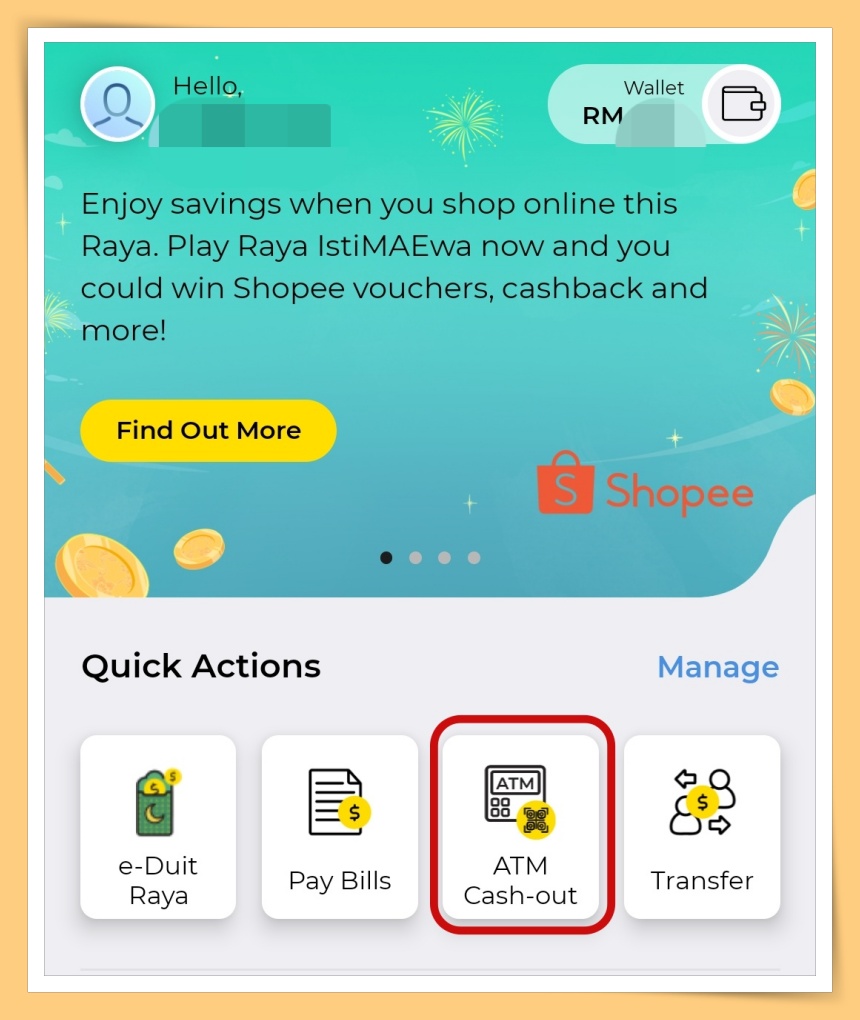This screenshot has height=1020, width=860.
Task: Tap the Find Out More button
Action: pyautogui.click(x=208, y=431)
